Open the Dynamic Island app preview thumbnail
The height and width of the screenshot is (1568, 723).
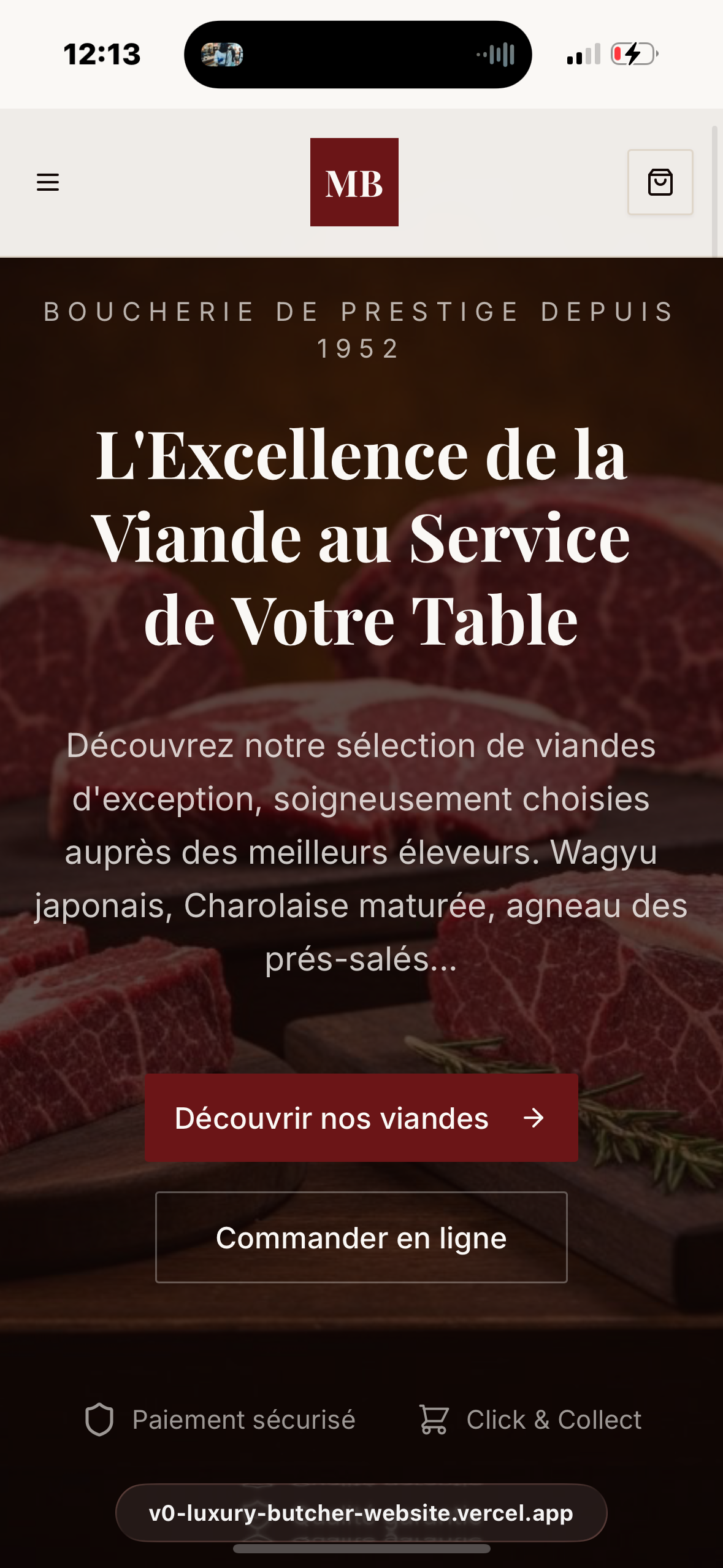[x=224, y=54]
